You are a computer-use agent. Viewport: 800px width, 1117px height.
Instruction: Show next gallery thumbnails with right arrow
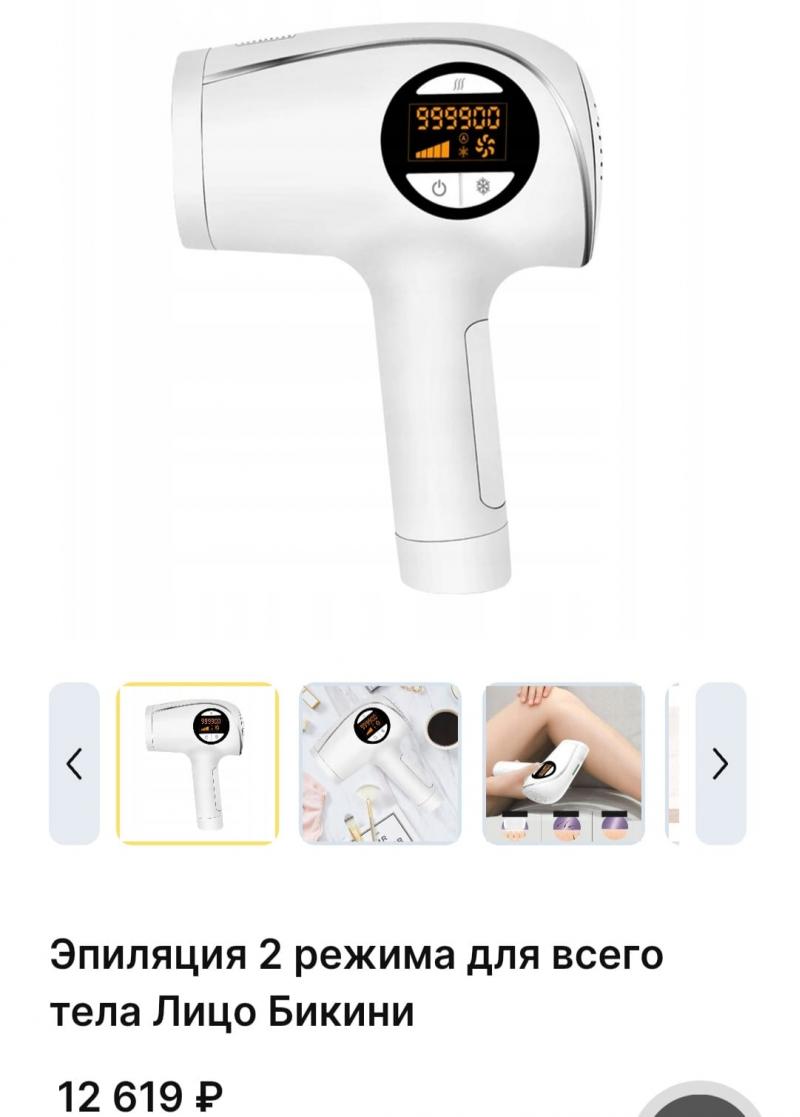[720, 764]
